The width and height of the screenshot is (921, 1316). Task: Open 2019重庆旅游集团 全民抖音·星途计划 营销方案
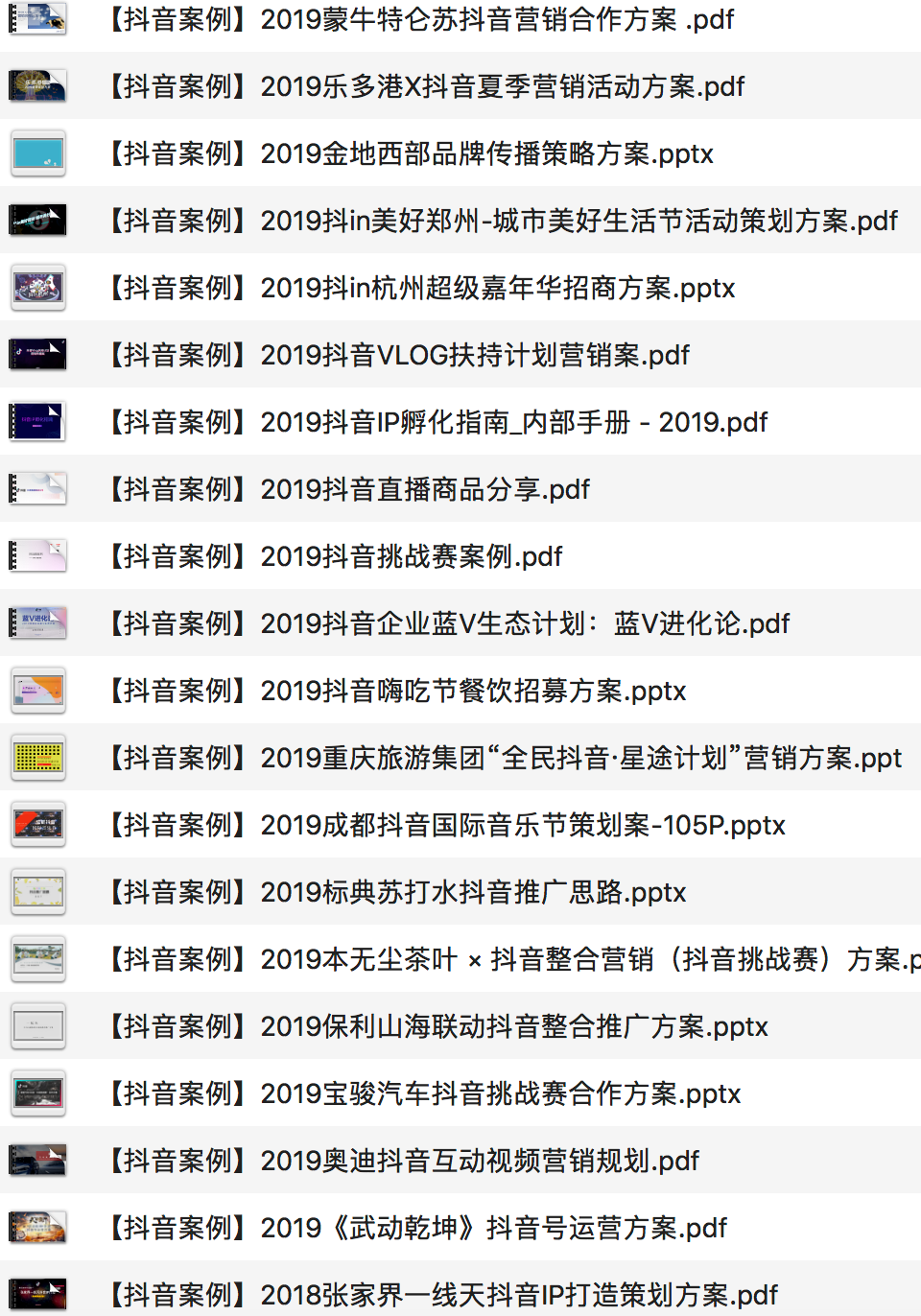[502, 758]
